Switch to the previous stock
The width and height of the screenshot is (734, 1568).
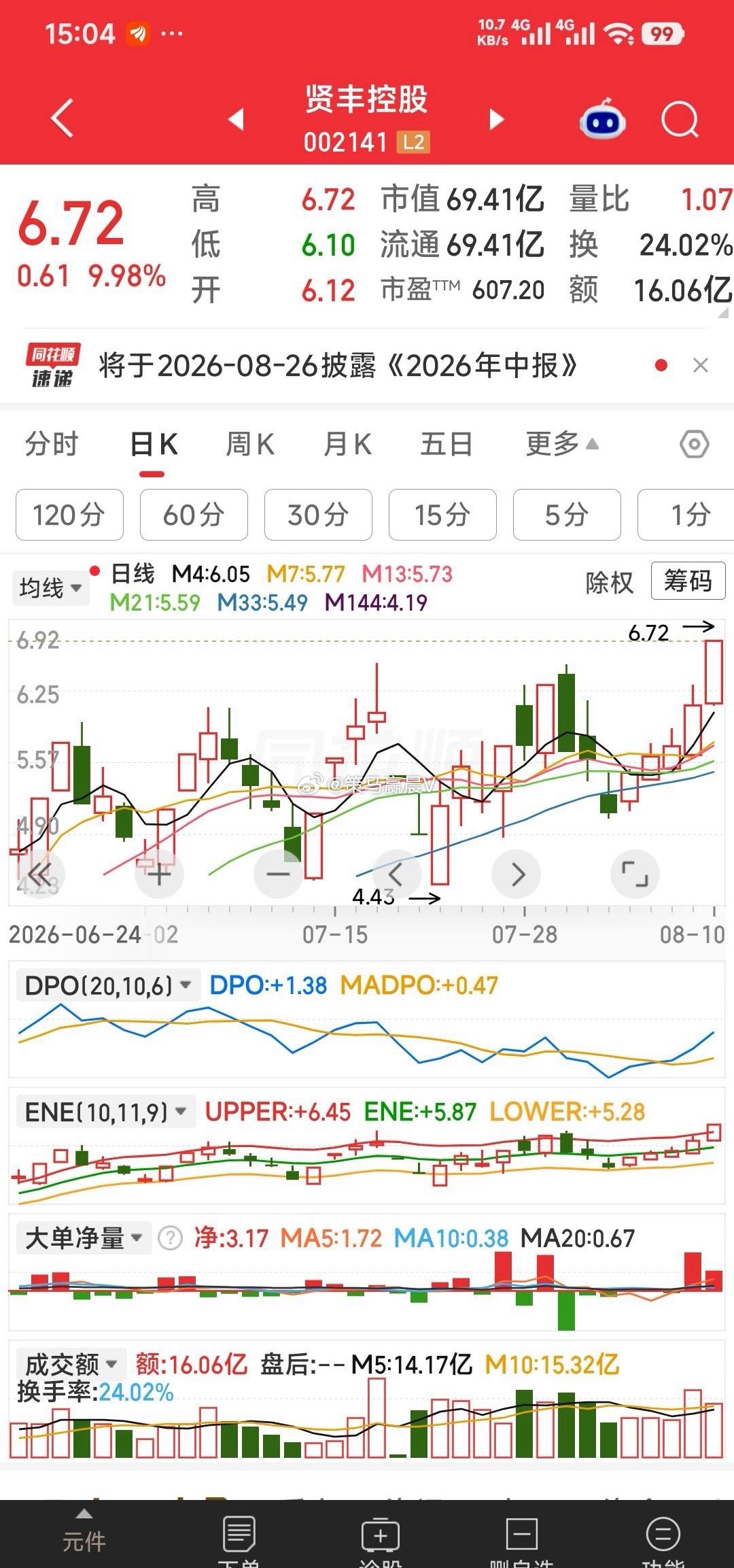[236, 119]
